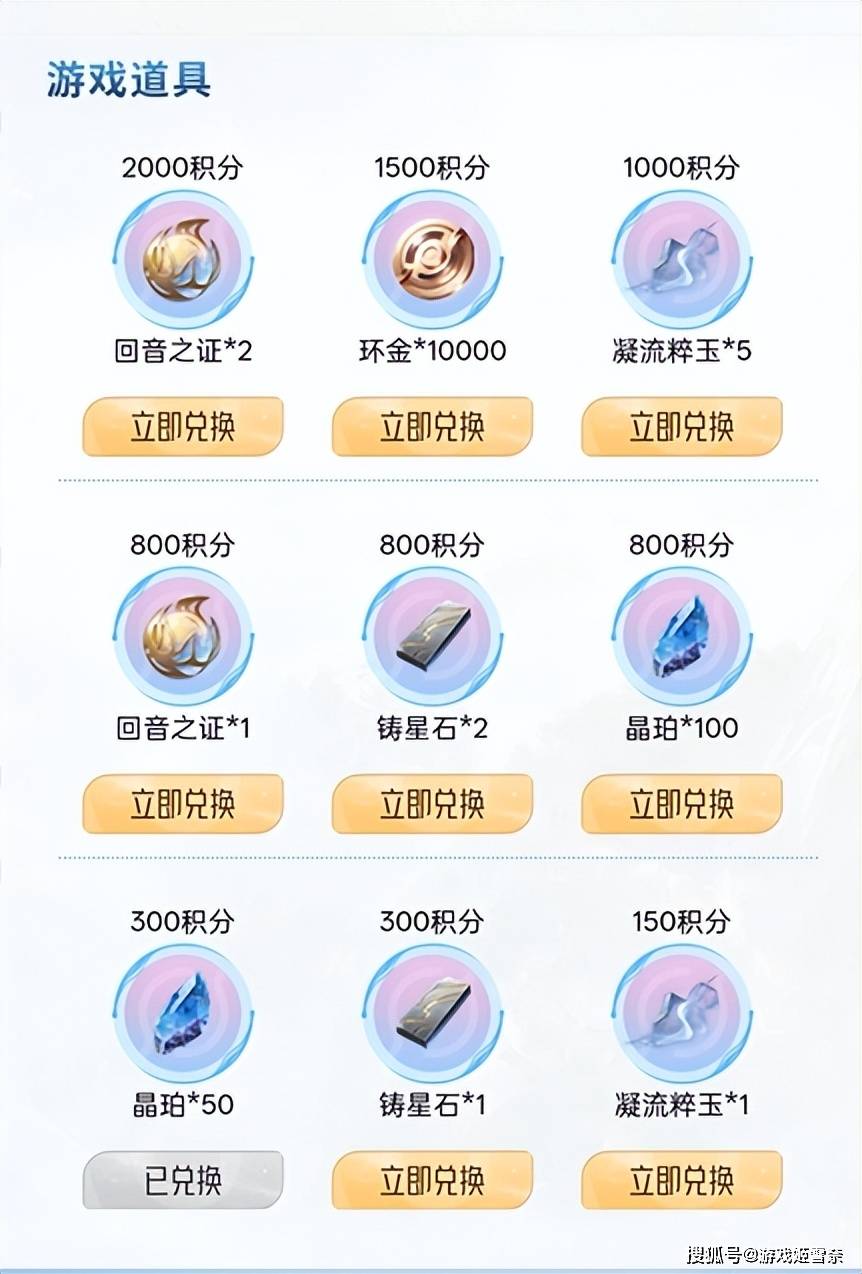Image resolution: width=862 pixels, height=1274 pixels.
Task: Exchange 300积分 for 铸星石*1
Action: tap(432, 1181)
